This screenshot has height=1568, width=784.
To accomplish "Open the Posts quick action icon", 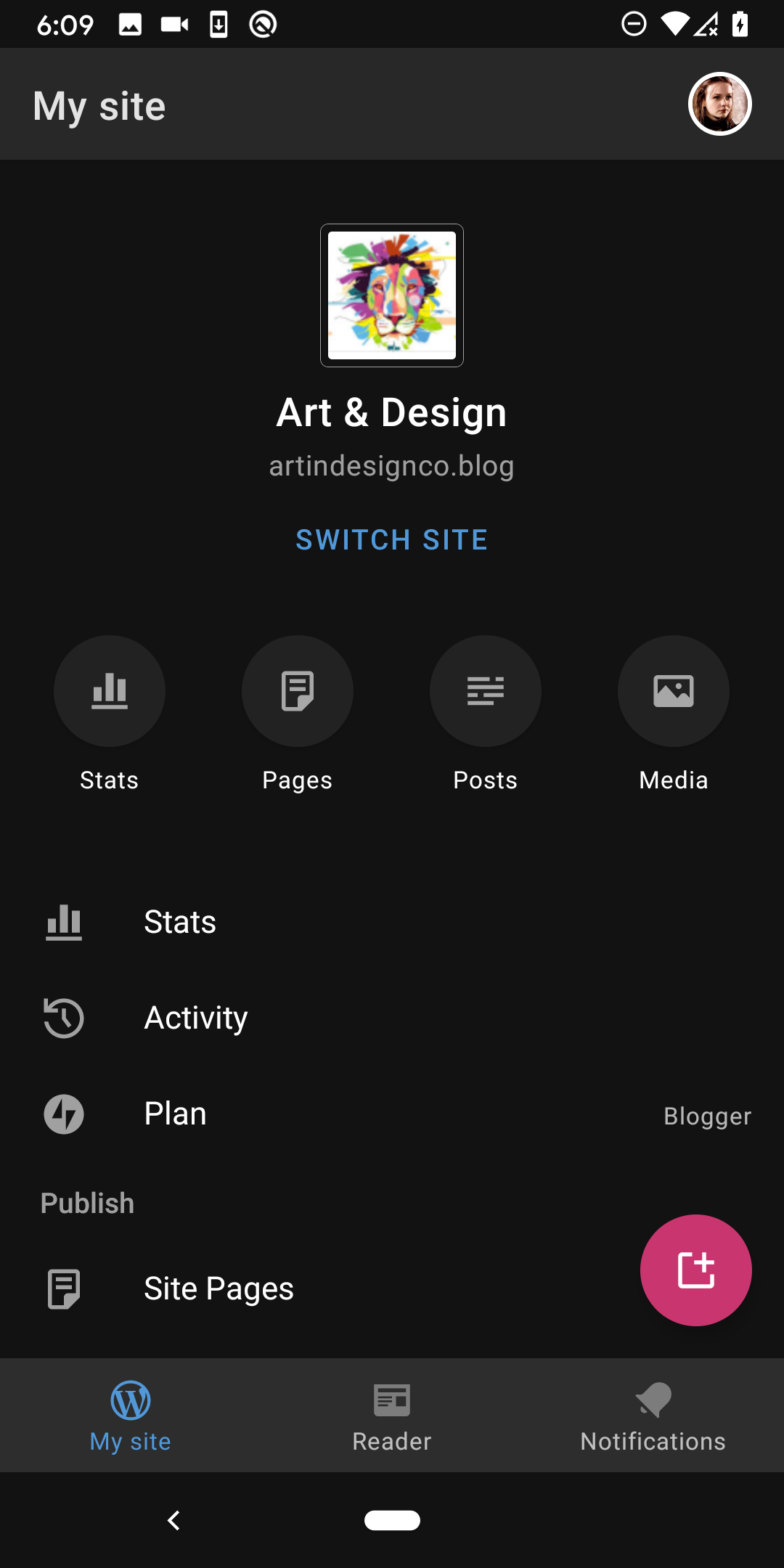I will tap(485, 691).
